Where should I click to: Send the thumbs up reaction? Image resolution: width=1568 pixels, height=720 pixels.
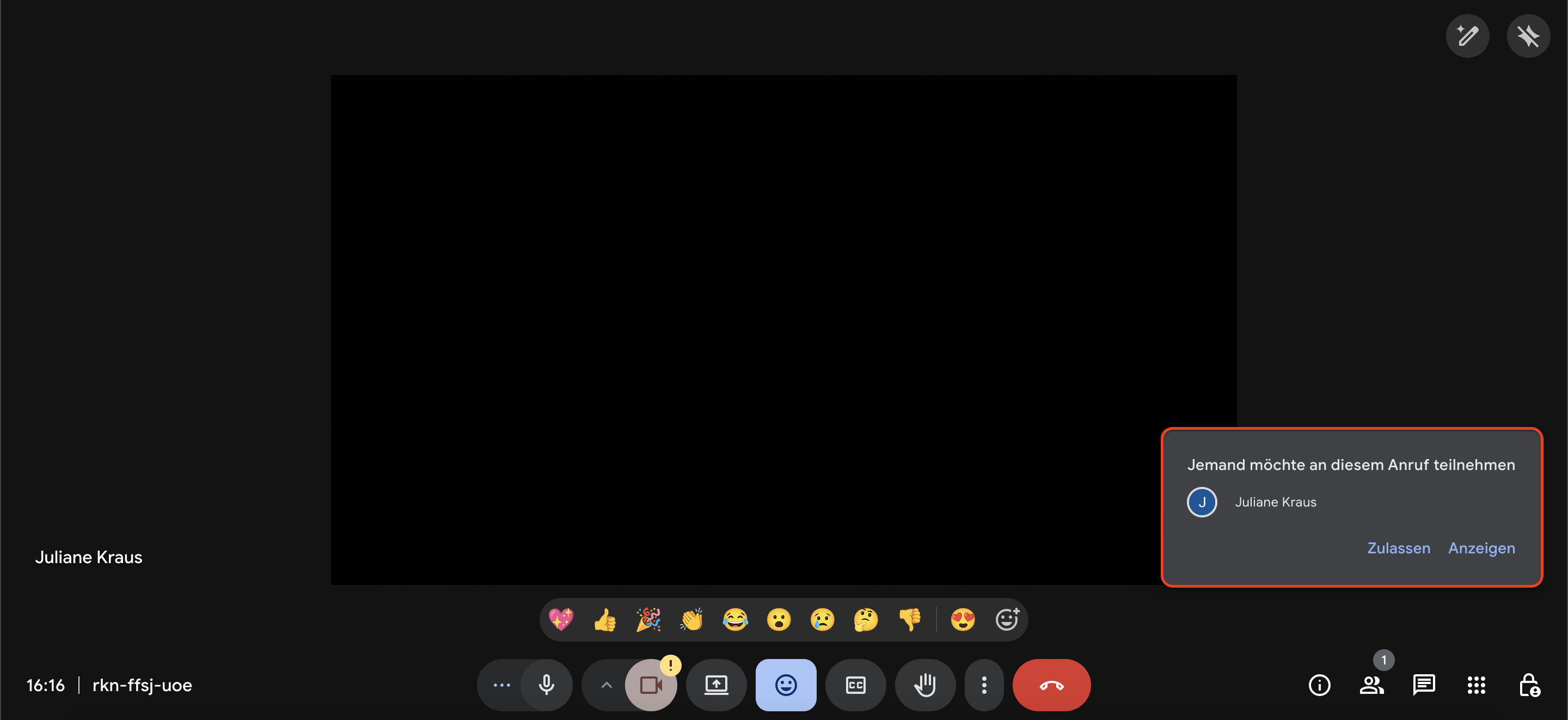(604, 619)
